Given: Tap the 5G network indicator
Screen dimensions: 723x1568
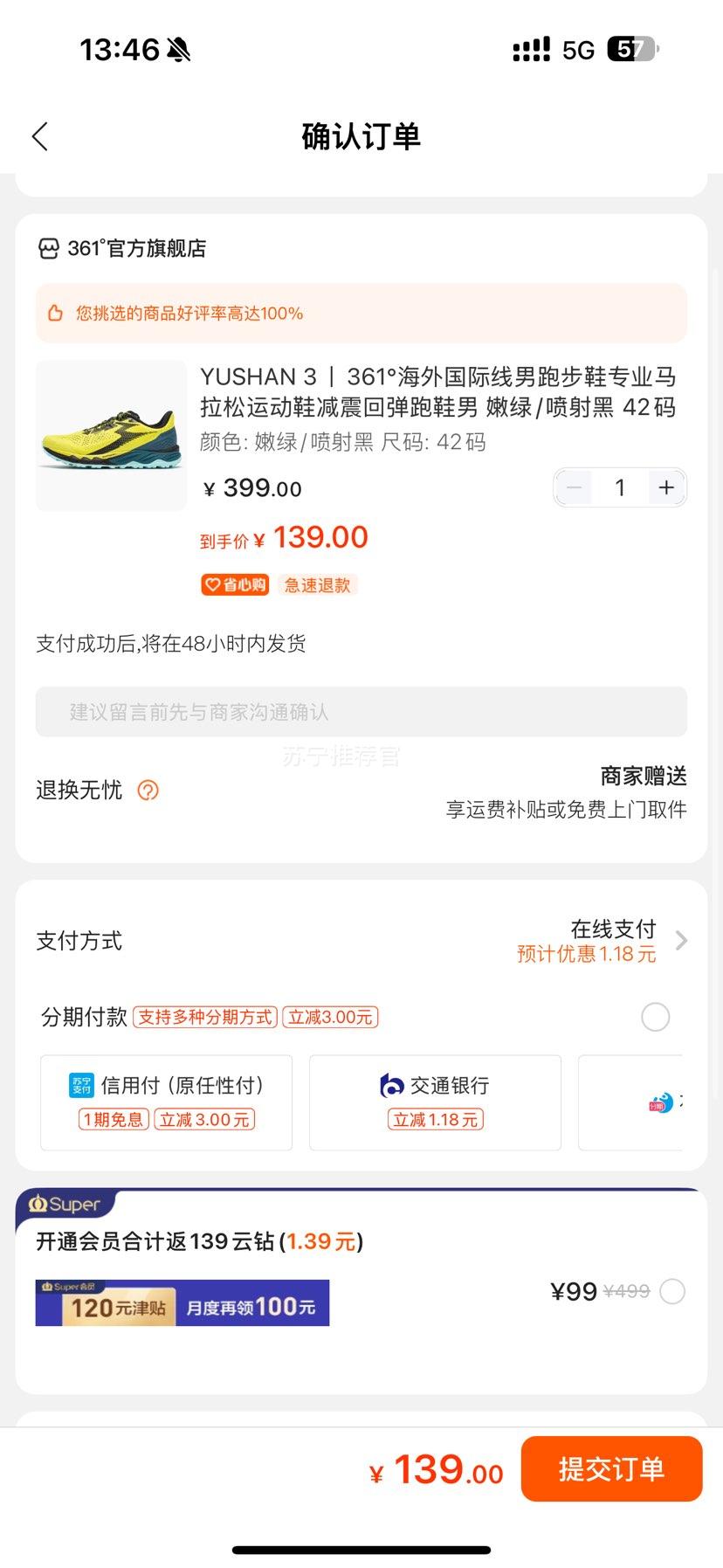Looking at the screenshot, I should point(578,49).
